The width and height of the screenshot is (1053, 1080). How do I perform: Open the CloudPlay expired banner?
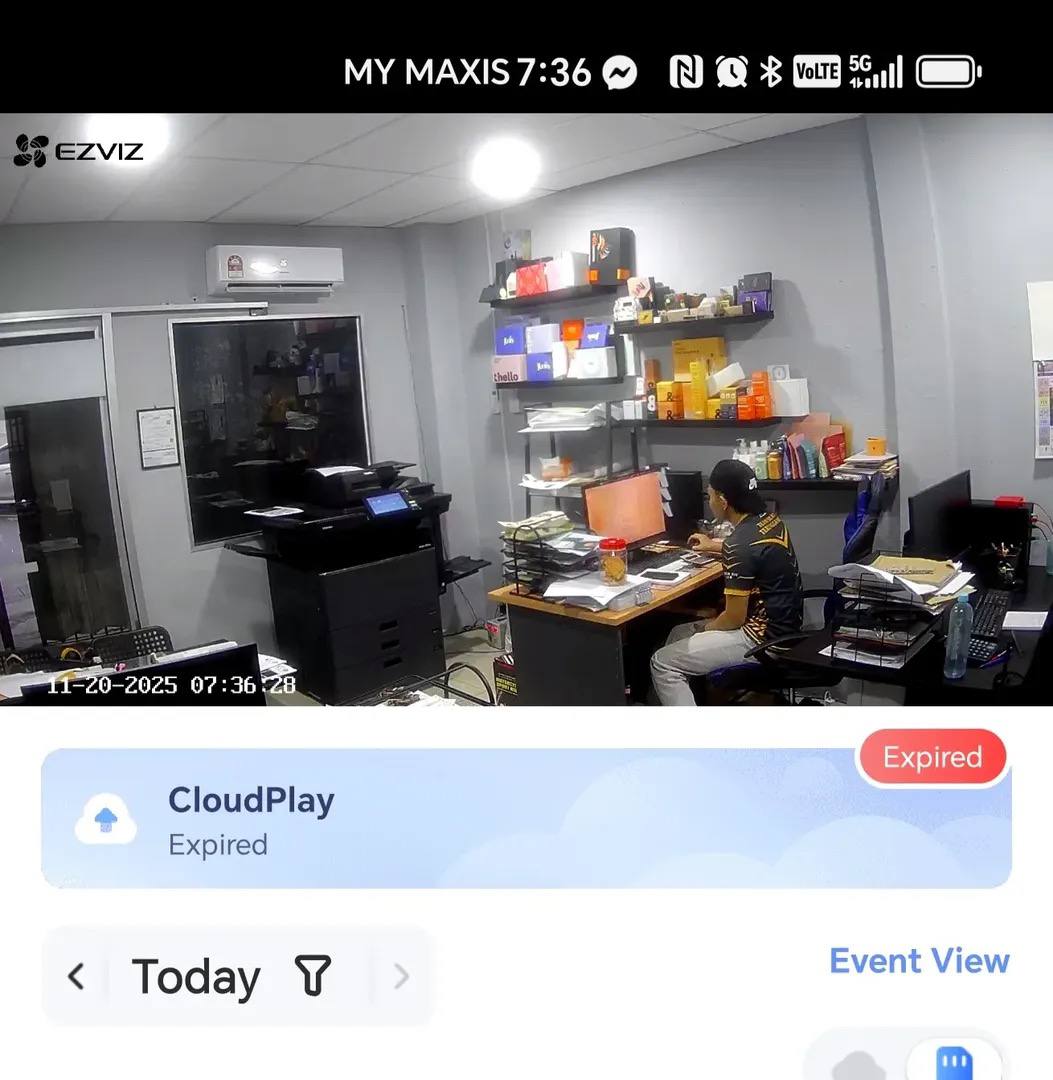coord(526,819)
